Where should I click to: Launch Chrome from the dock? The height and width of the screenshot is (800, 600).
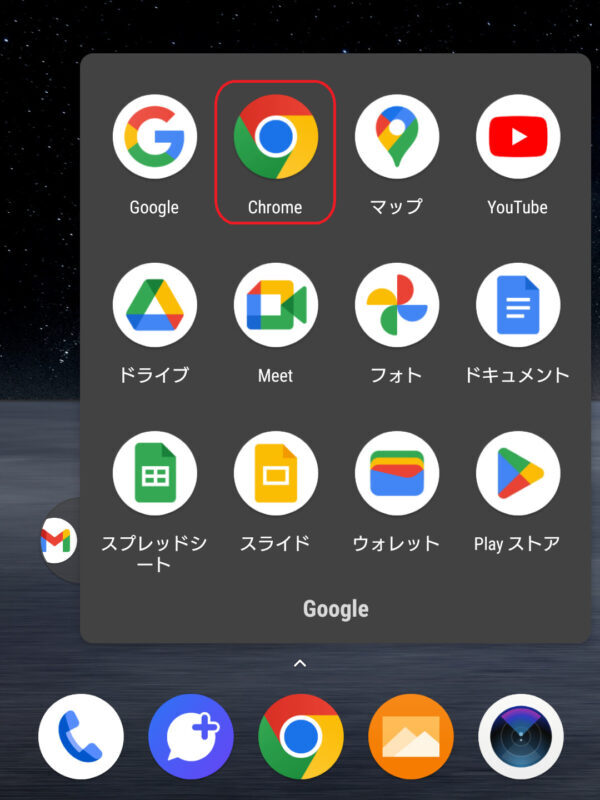pyautogui.click(x=300, y=737)
